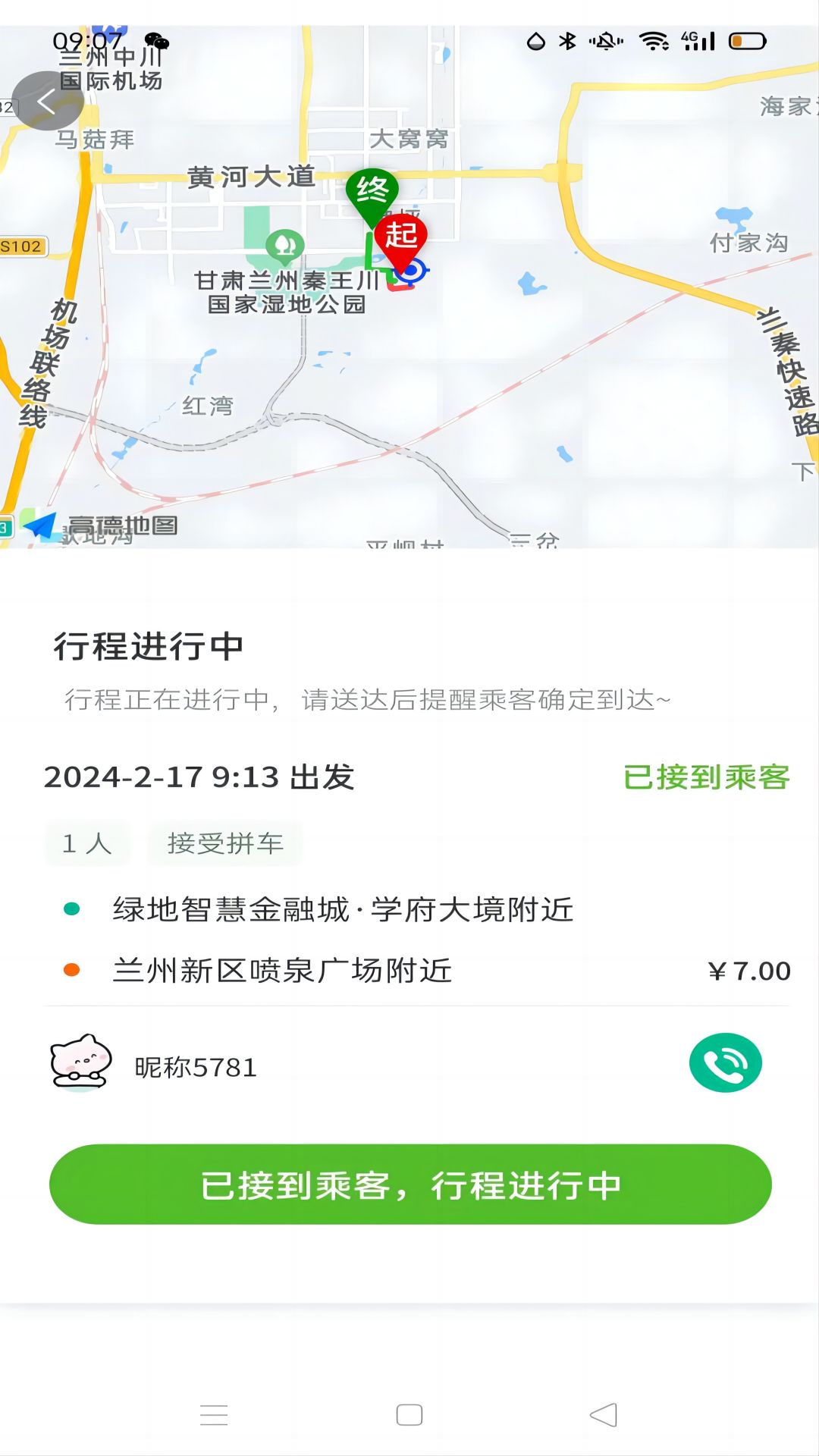Screen dimensions: 819x1456
Task: Tap the system back navigation button
Action: click(x=604, y=1414)
